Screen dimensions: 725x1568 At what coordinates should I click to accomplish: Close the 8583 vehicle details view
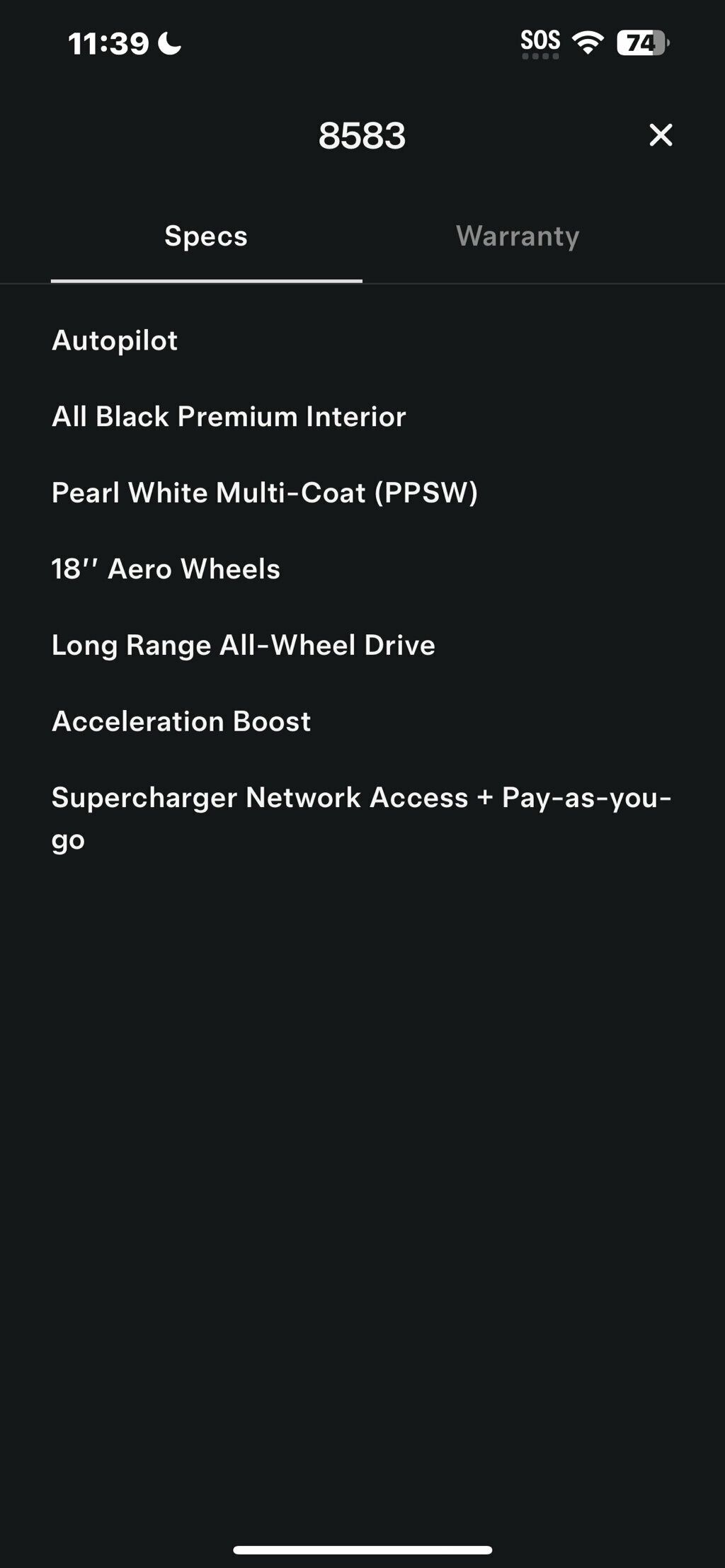click(660, 136)
